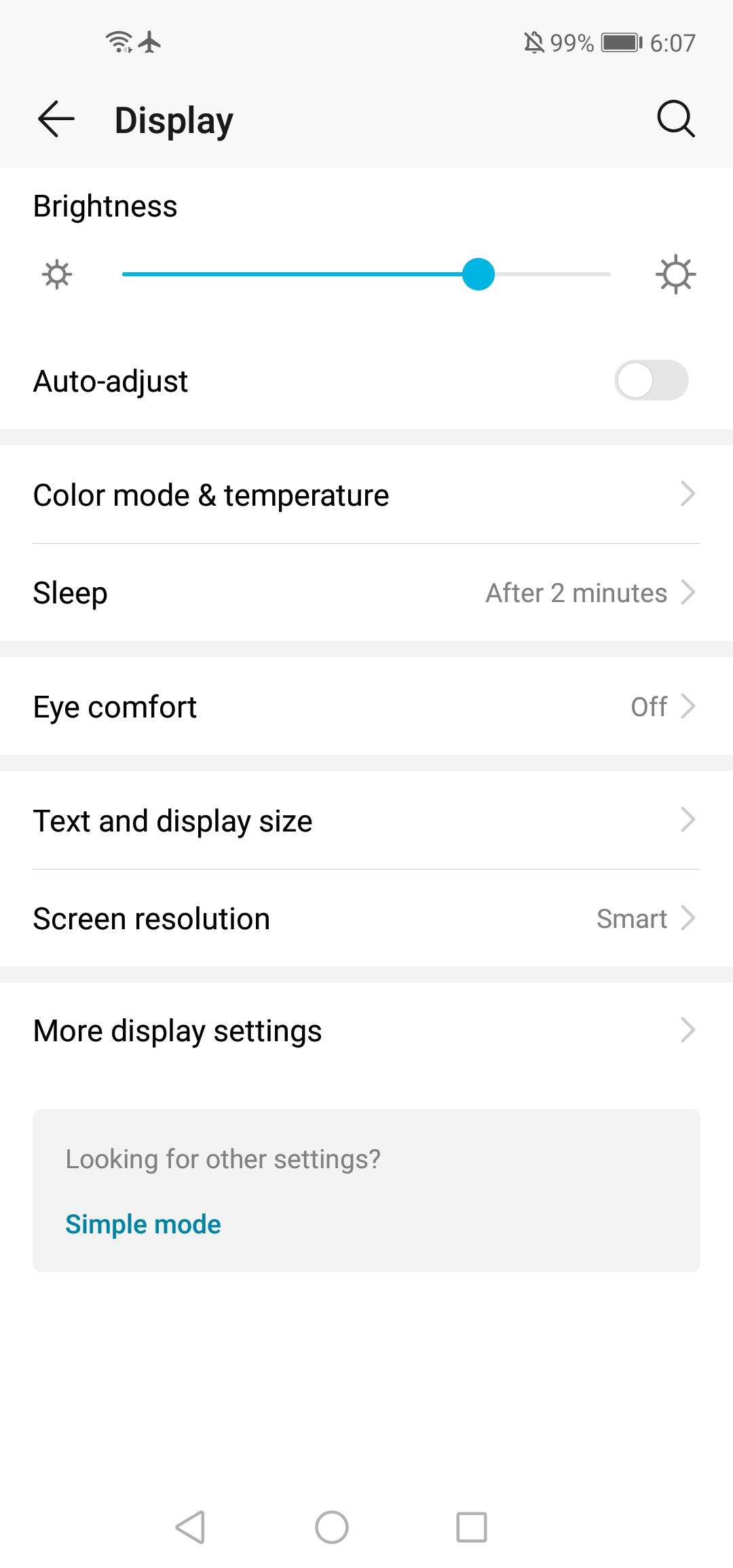Follow the Simple mode link

tap(143, 1224)
